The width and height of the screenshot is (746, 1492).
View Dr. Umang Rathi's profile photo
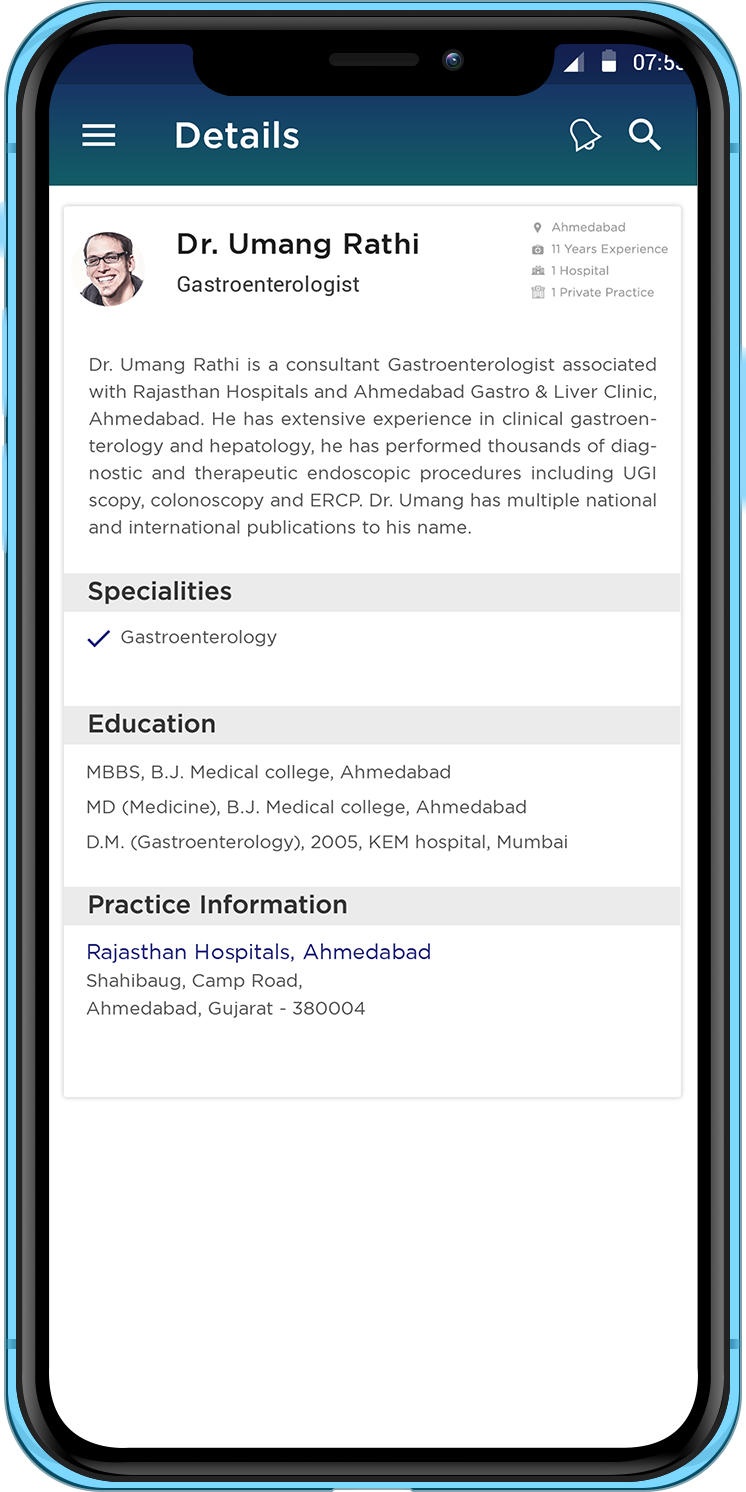(x=108, y=269)
